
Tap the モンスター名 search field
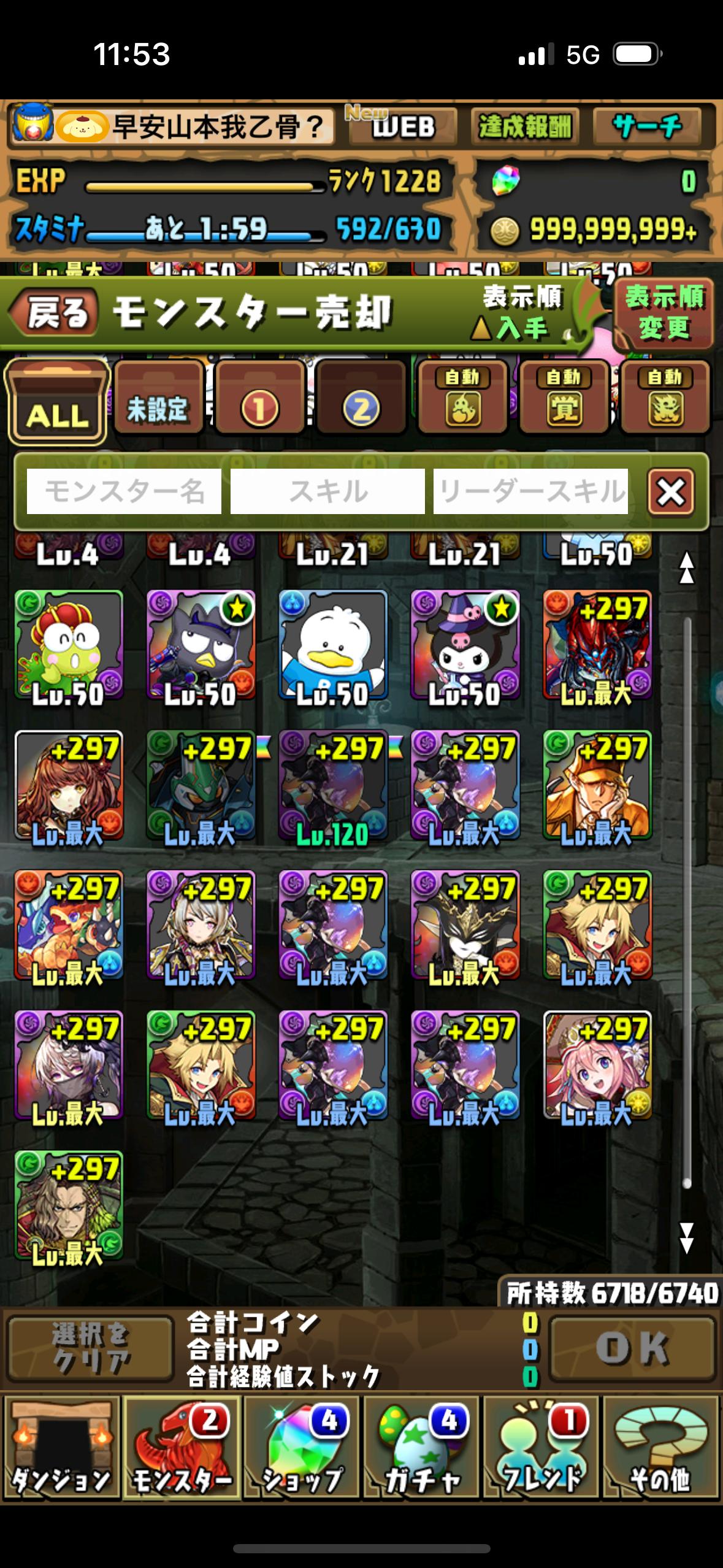[x=124, y=491]
